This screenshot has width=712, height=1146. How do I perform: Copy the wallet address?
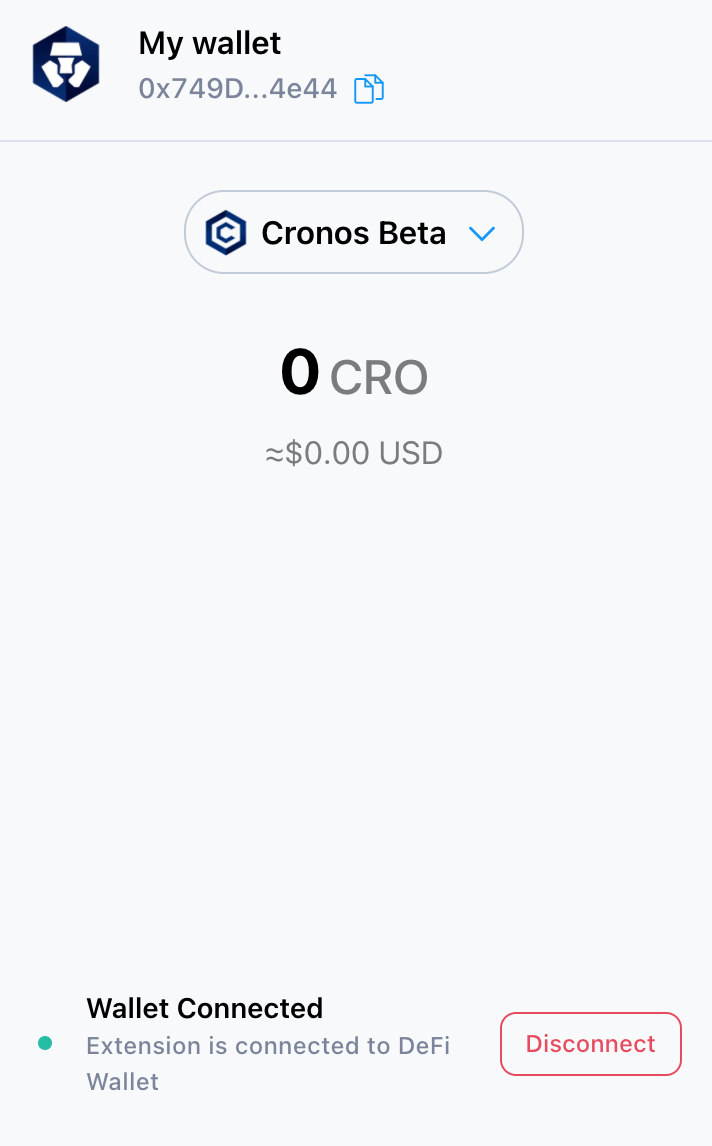click(x=369, y=89)
